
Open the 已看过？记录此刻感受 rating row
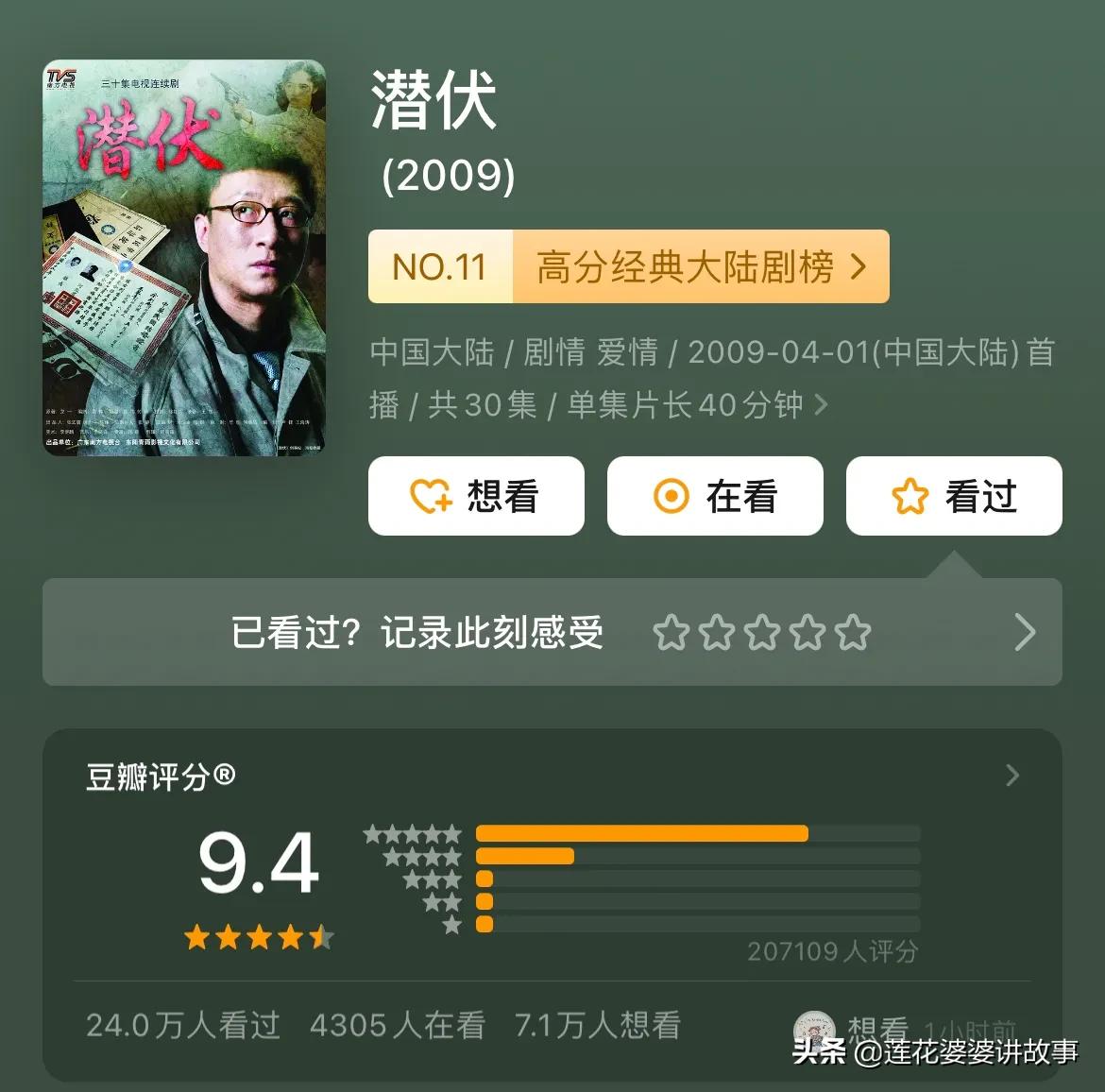[552, 632]
